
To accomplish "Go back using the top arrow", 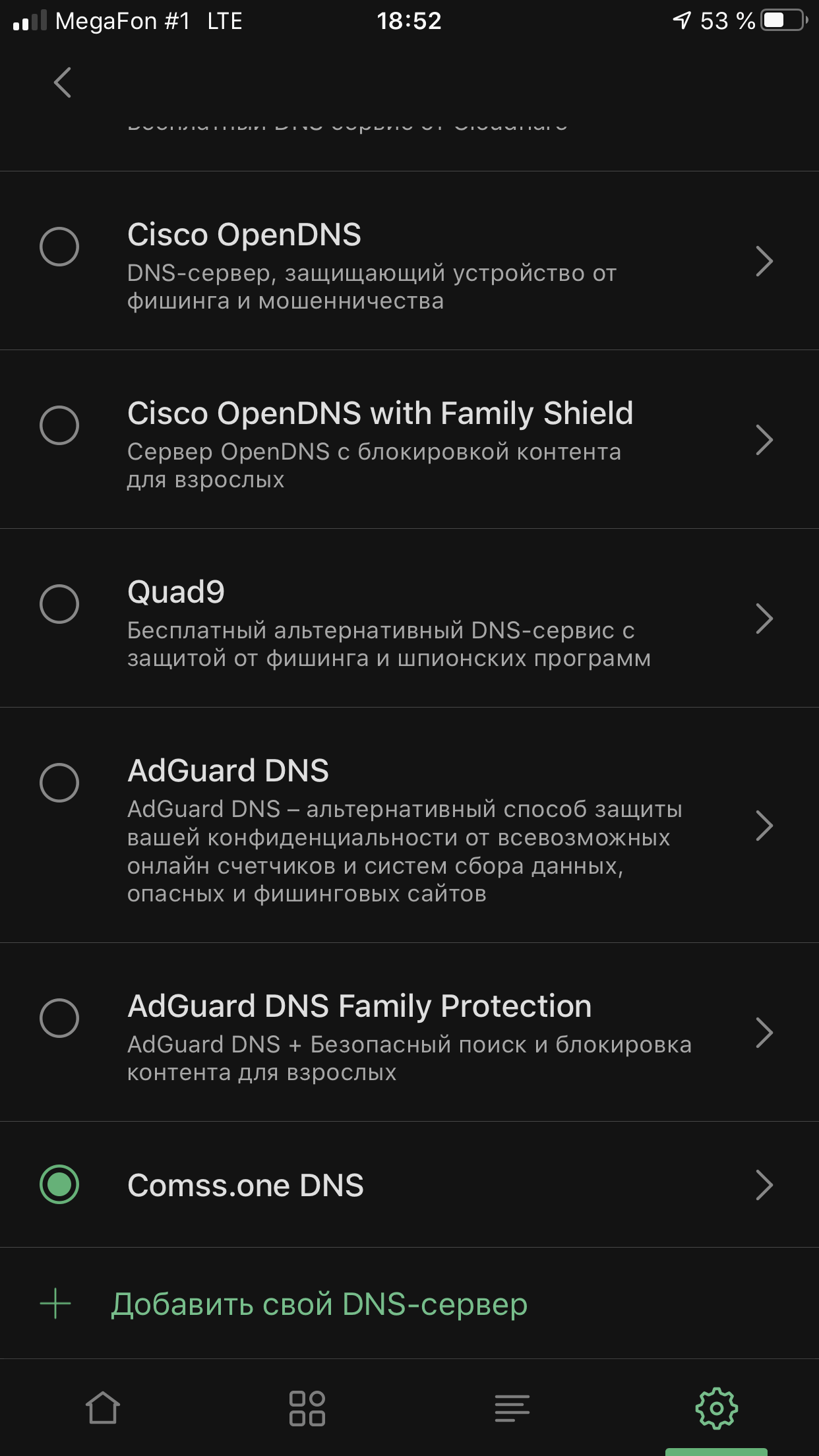I will [63, 83].
